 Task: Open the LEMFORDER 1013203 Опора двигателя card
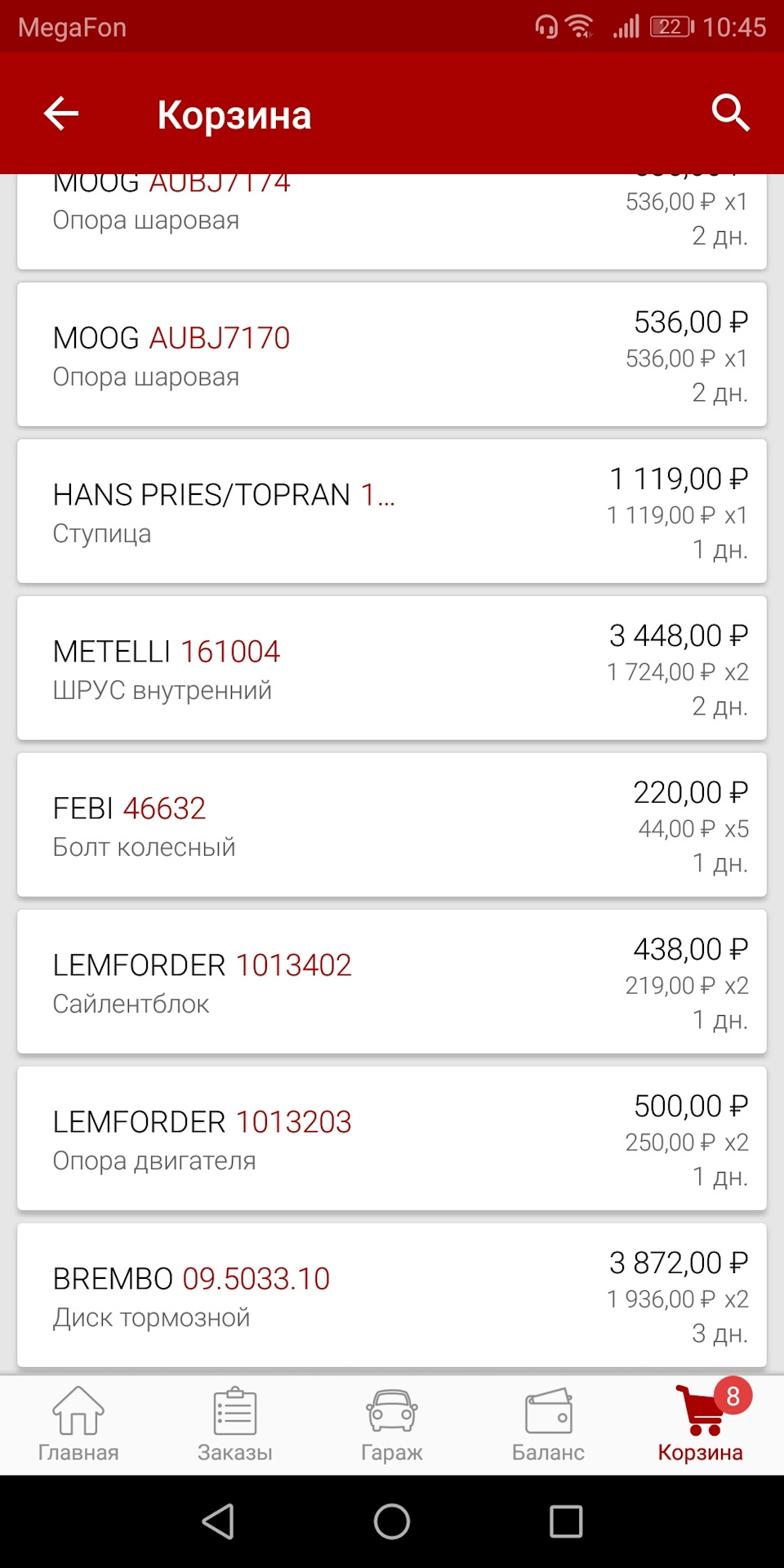[x=392, y=1139]
